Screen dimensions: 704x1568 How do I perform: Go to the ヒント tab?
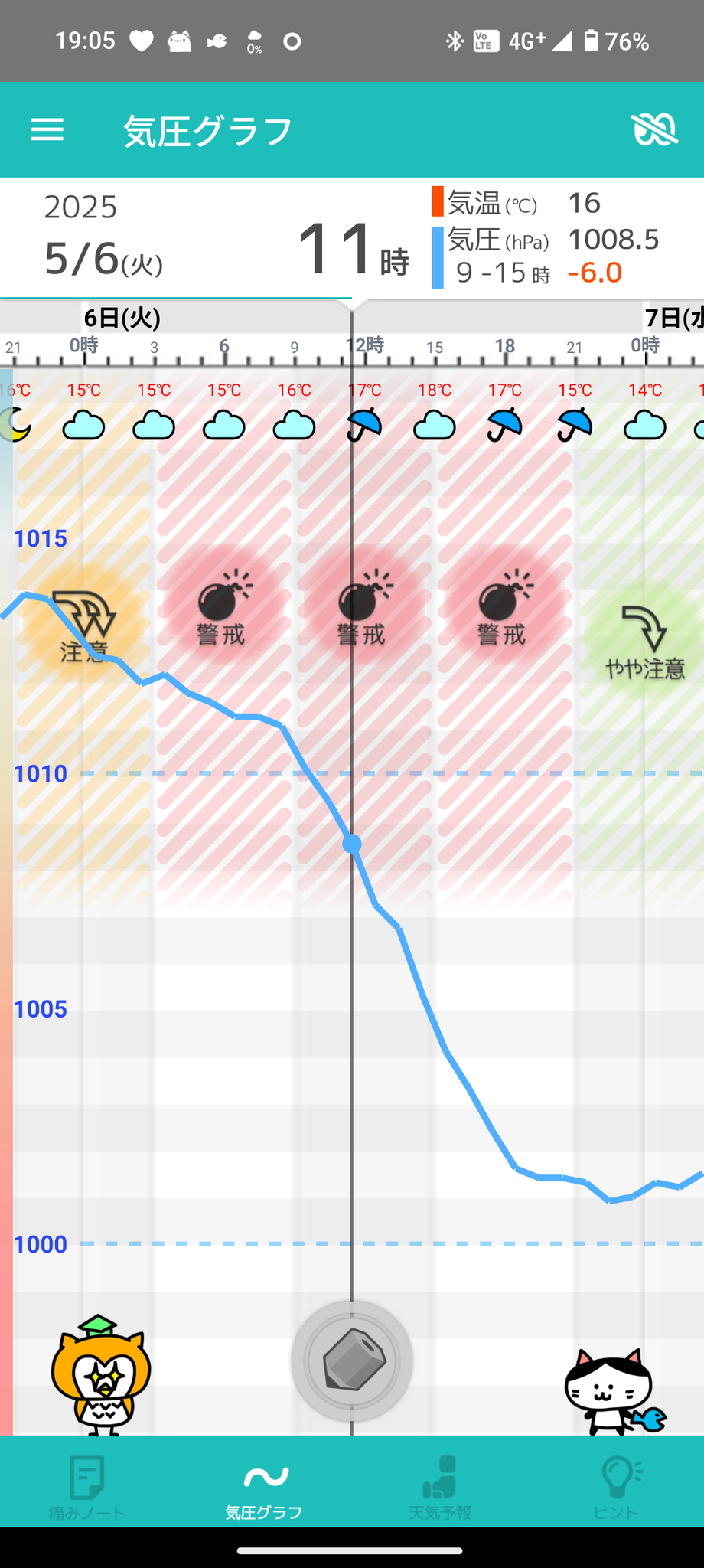point(616,1488)
